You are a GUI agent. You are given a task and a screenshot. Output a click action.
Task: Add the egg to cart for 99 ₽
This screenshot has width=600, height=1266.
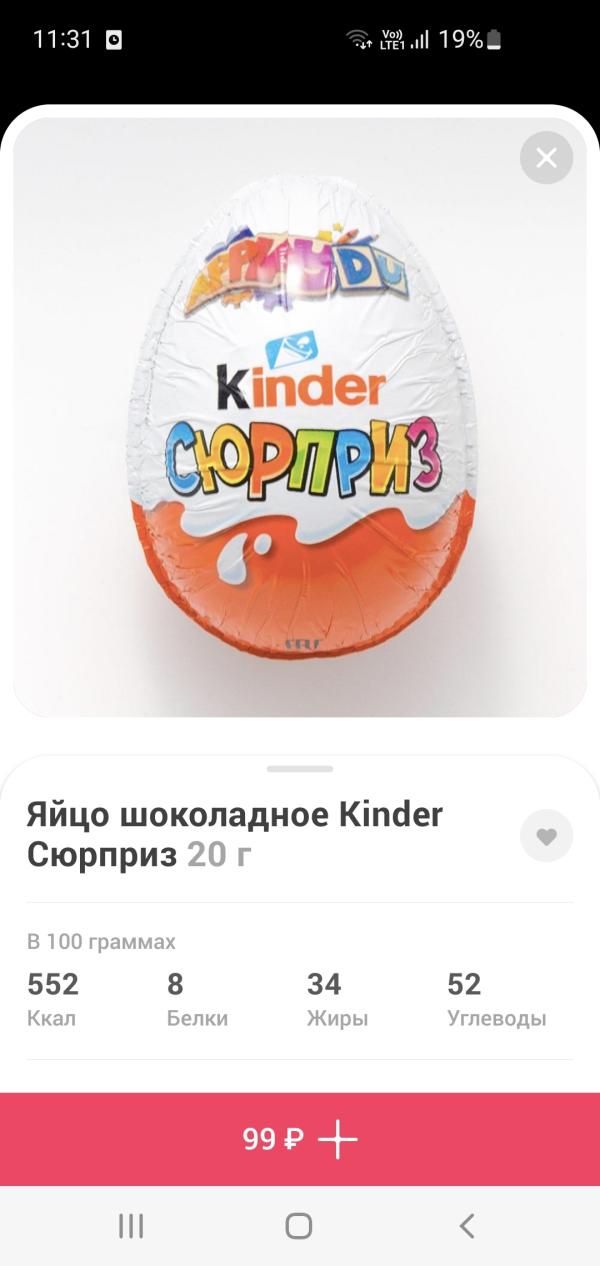pyautogui.click(x=300, y=1139)
